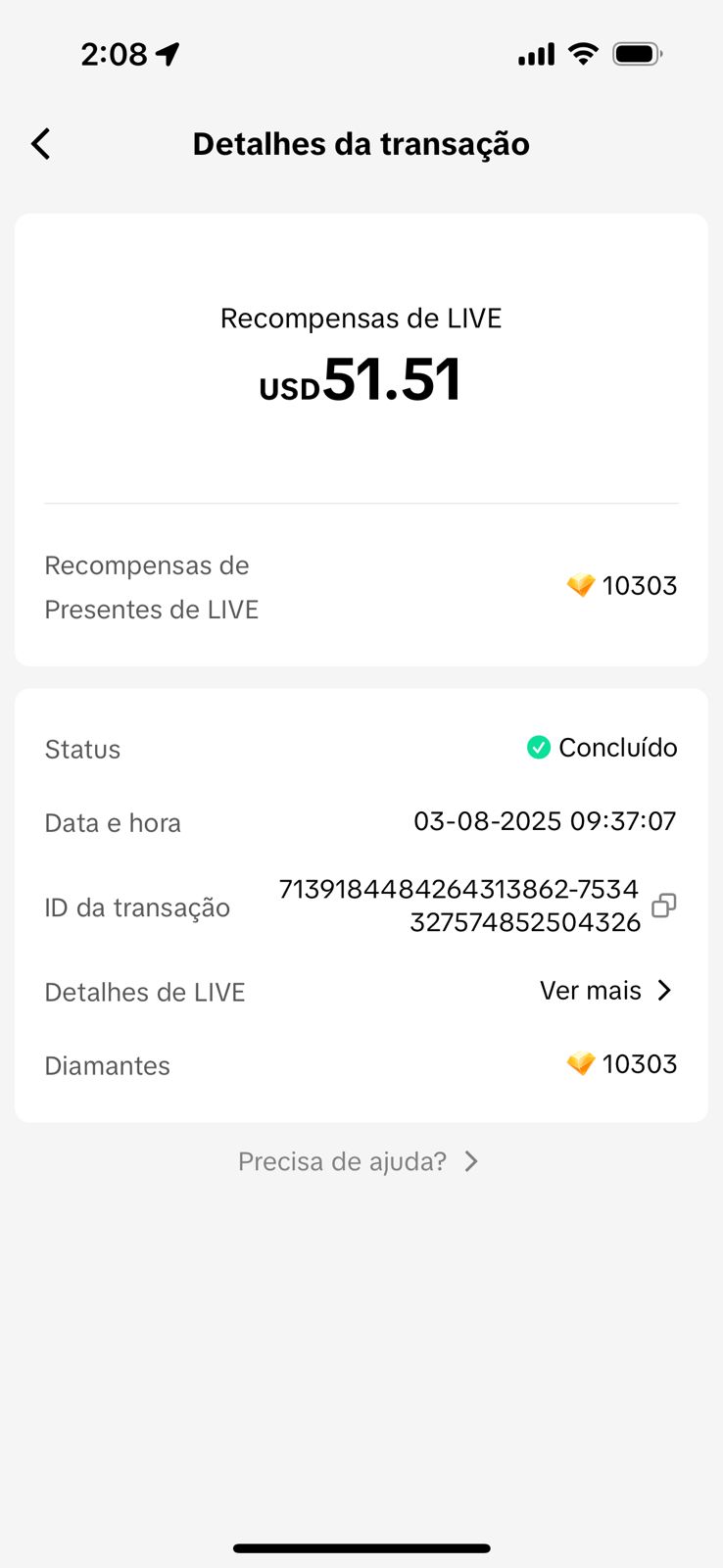
Task: Go back from Detalhes da transação
Action: pos(41,144)
